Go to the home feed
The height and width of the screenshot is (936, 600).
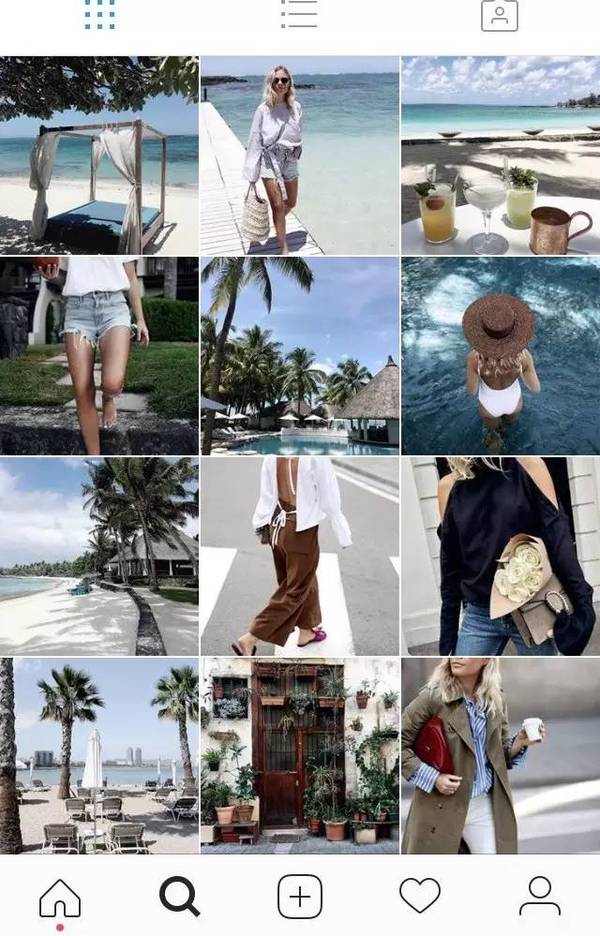(60, 896)
